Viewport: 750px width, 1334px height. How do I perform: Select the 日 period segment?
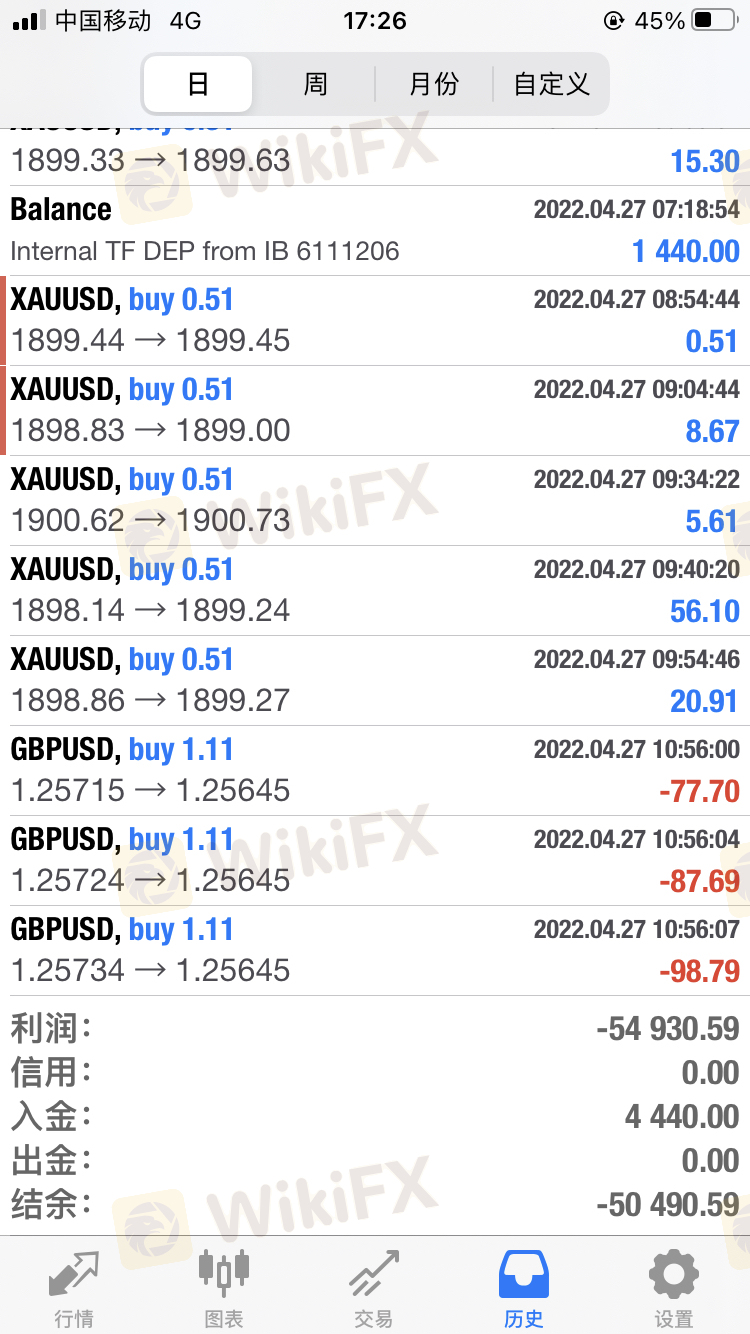tap(198, 84)
